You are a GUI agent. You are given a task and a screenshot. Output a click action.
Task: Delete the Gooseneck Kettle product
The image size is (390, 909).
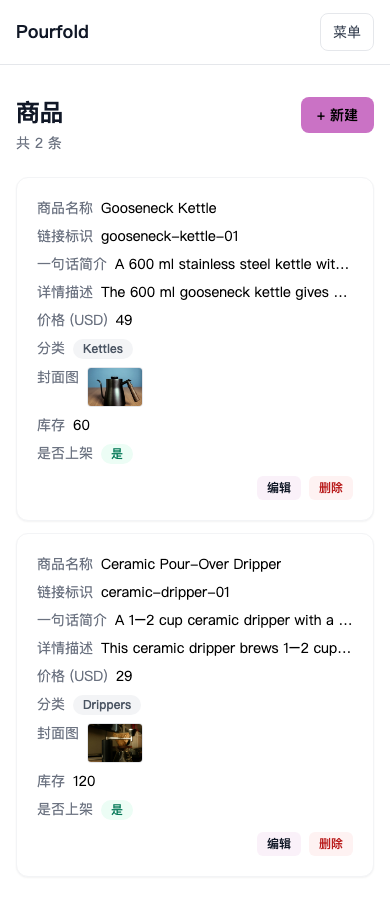click(330, 488)
